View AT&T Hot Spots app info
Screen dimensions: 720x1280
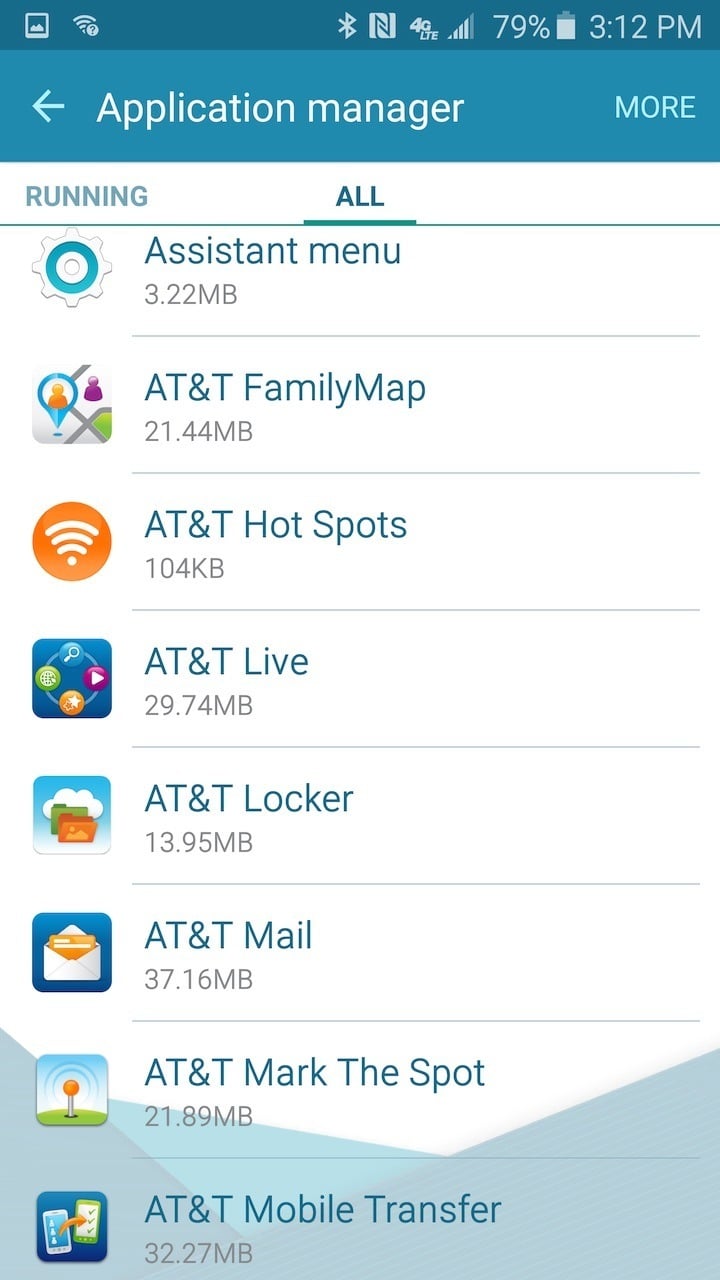coord(360,543)
